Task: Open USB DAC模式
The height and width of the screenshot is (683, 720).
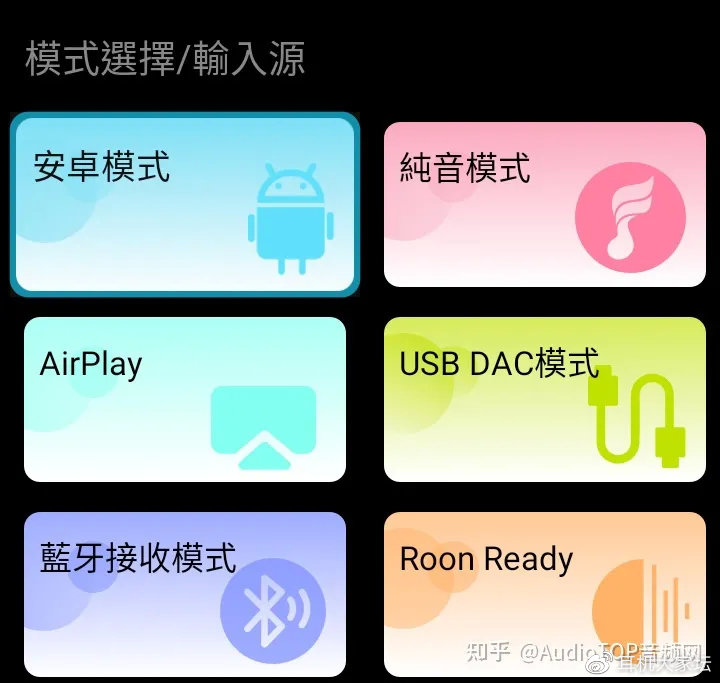Action: pos(545,399)
